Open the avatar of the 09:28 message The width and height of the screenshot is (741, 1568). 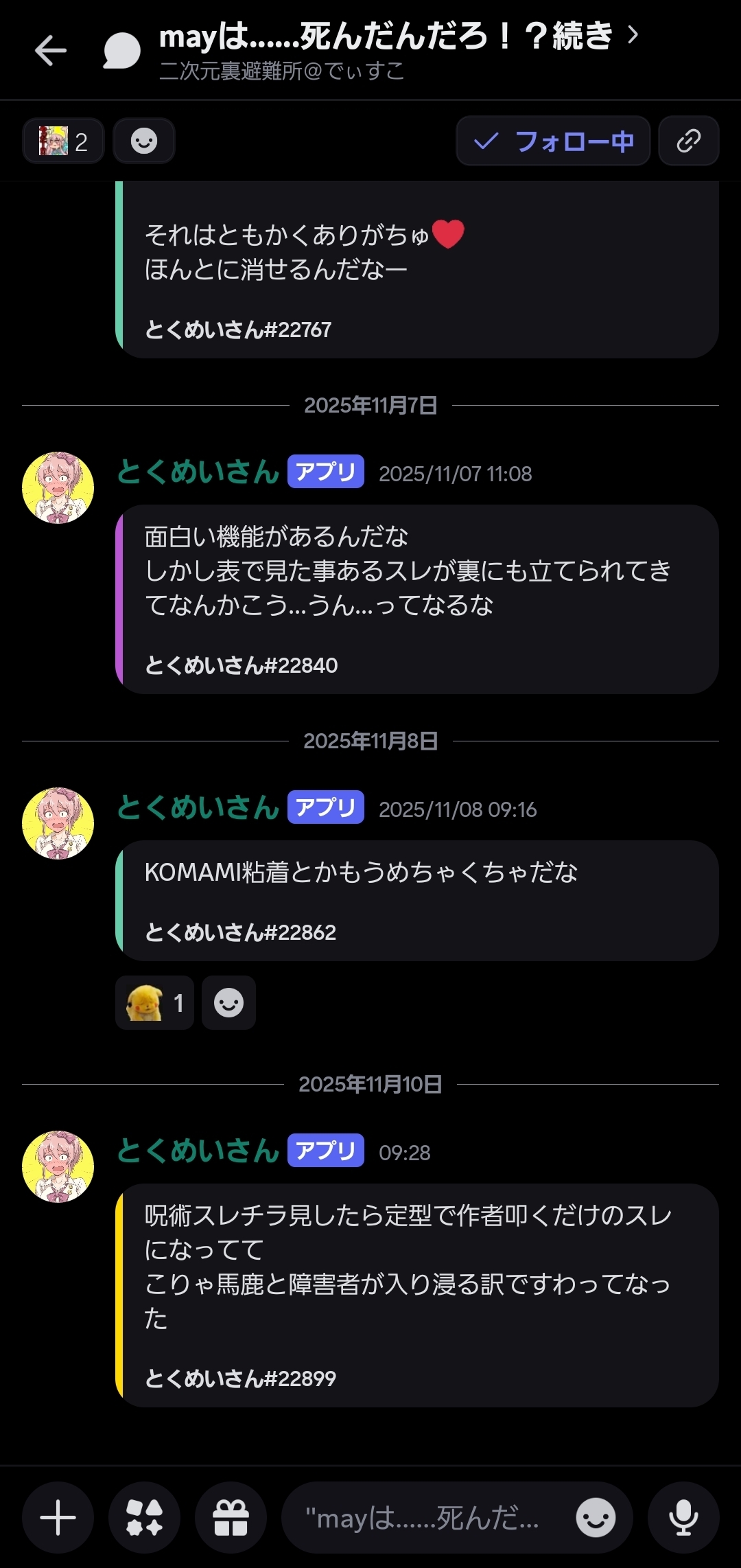(x=58, y=1166)
